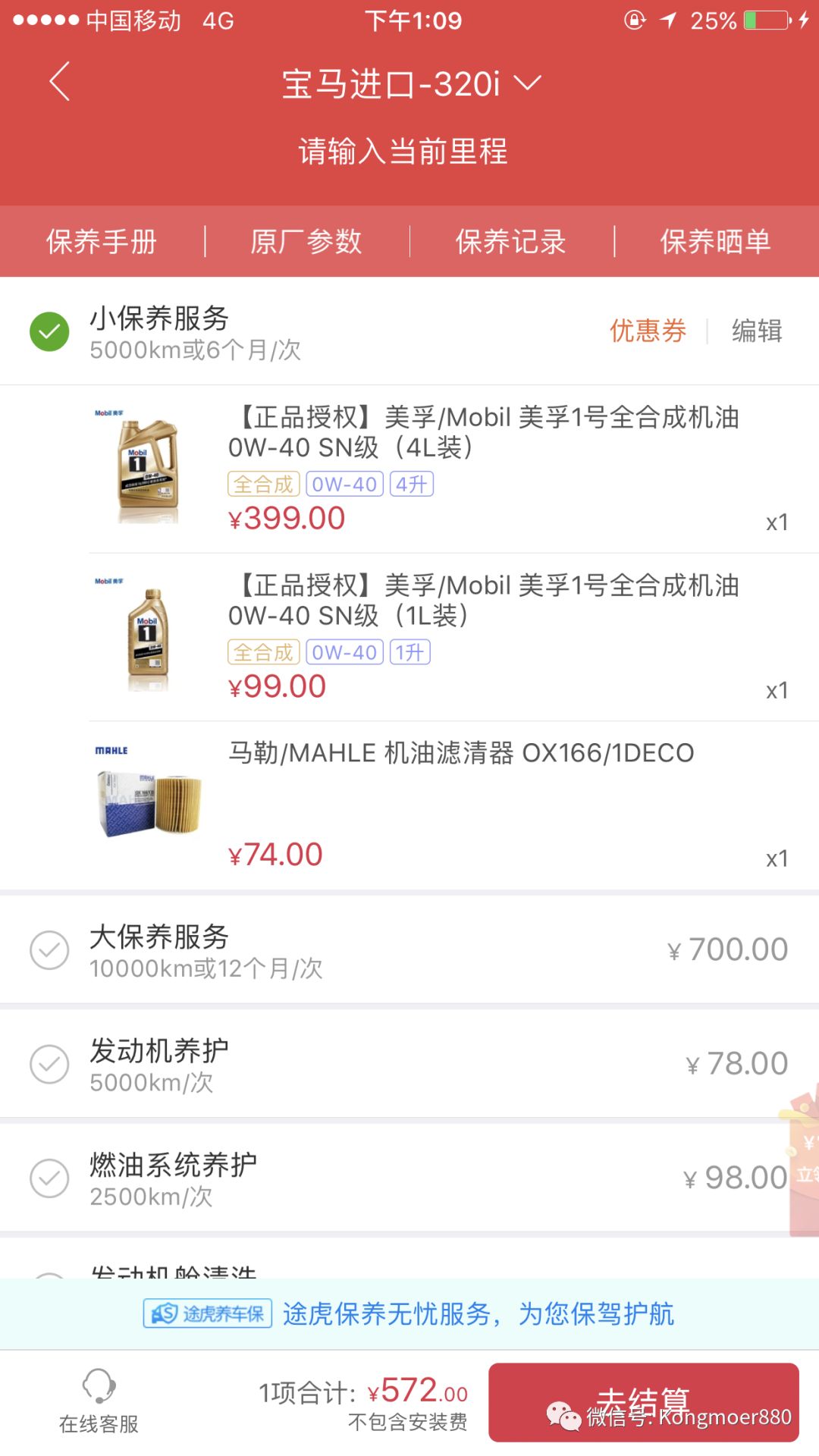Go back using the top-left arrow

pos(59,82)
